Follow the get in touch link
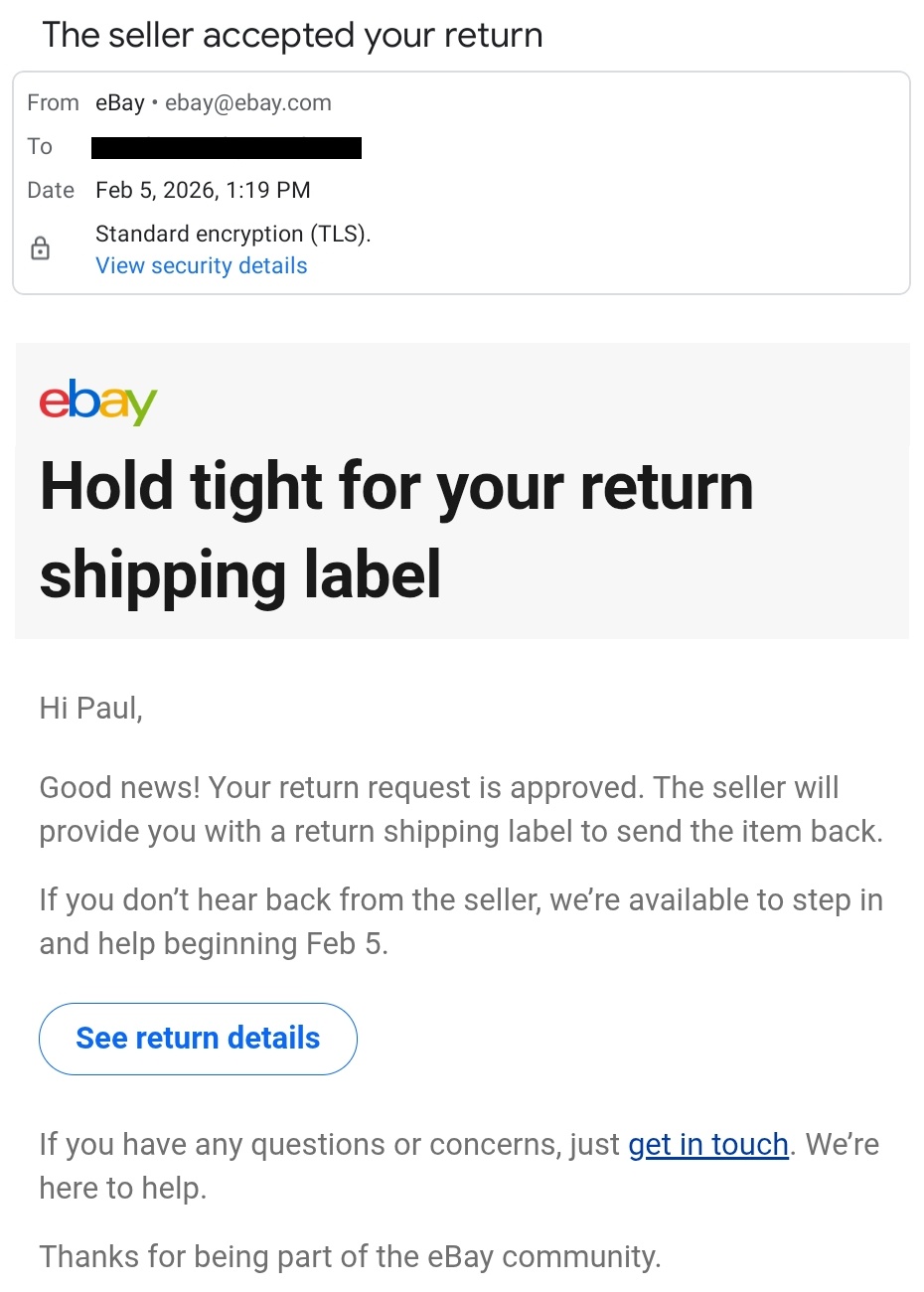Image resolution: width=924 pixels, height=1292 pixels. (708, 1145)
